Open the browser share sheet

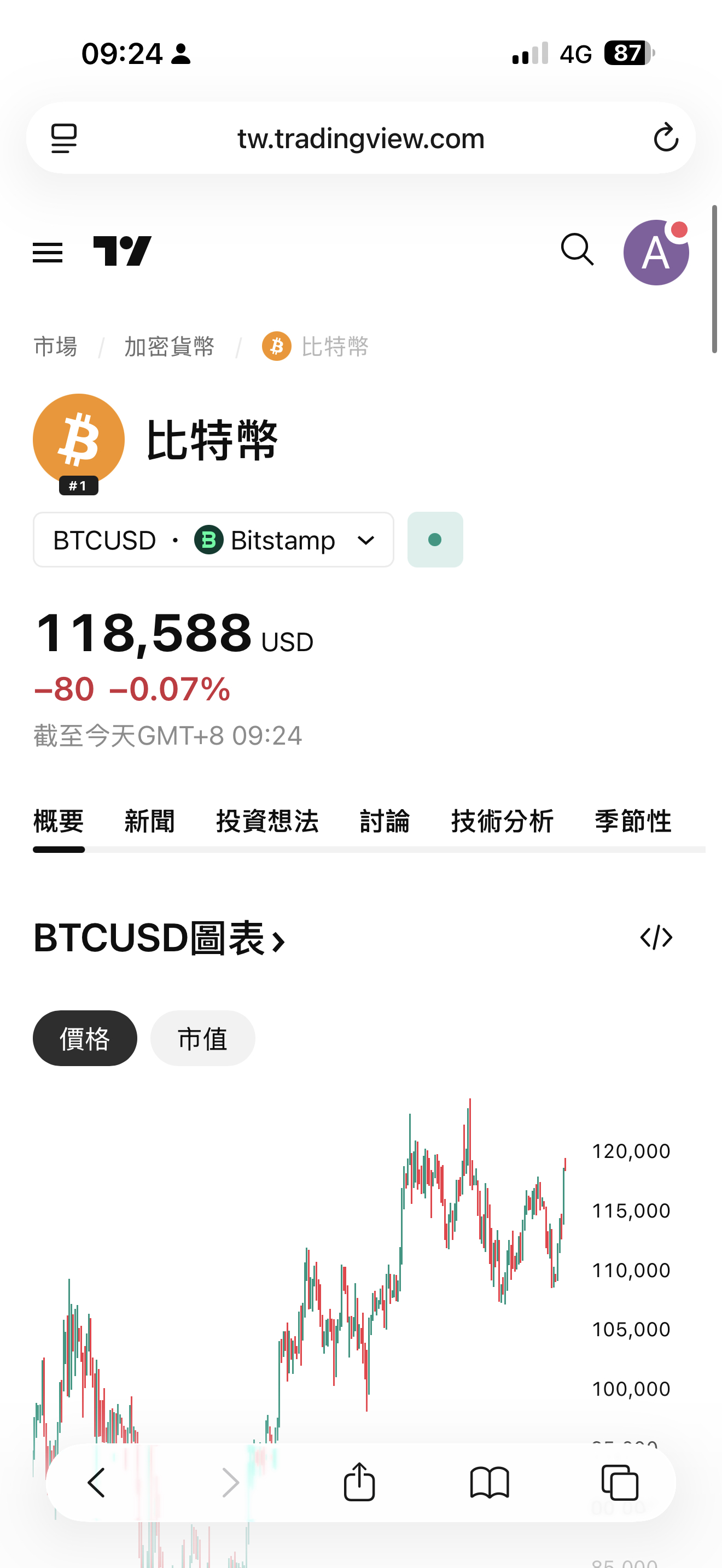coord(359,1482)
